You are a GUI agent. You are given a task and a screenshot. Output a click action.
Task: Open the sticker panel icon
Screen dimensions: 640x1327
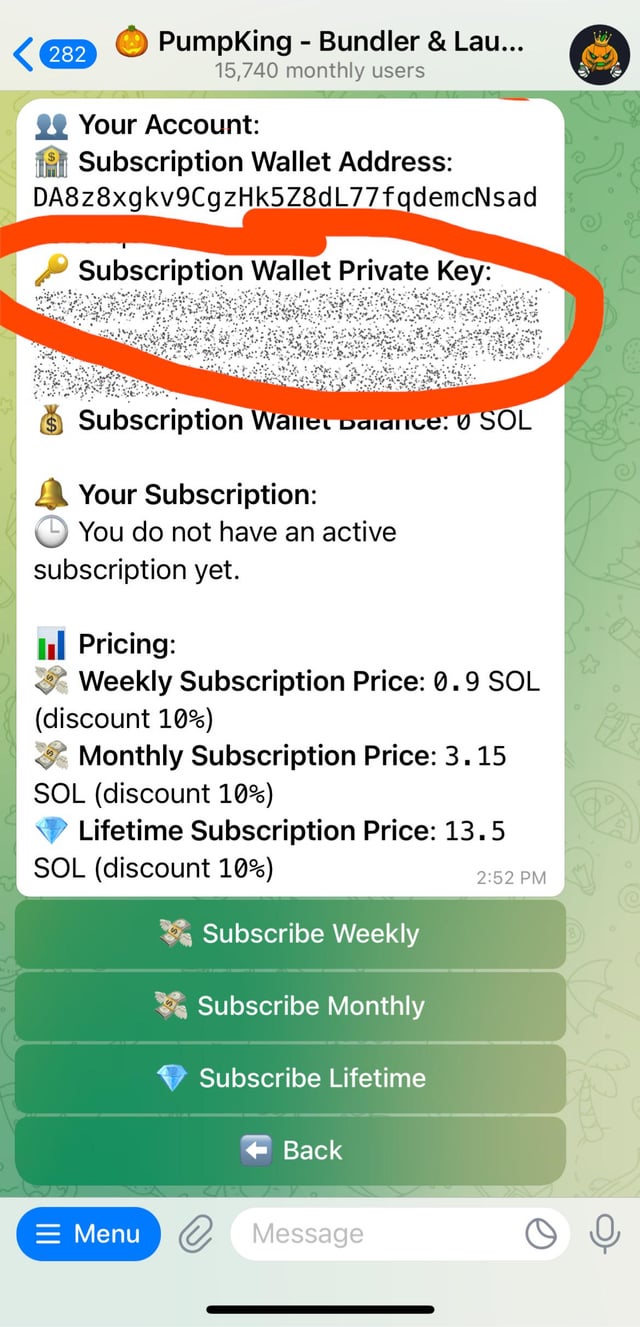pyautogui.click(x=541, y=1235)
